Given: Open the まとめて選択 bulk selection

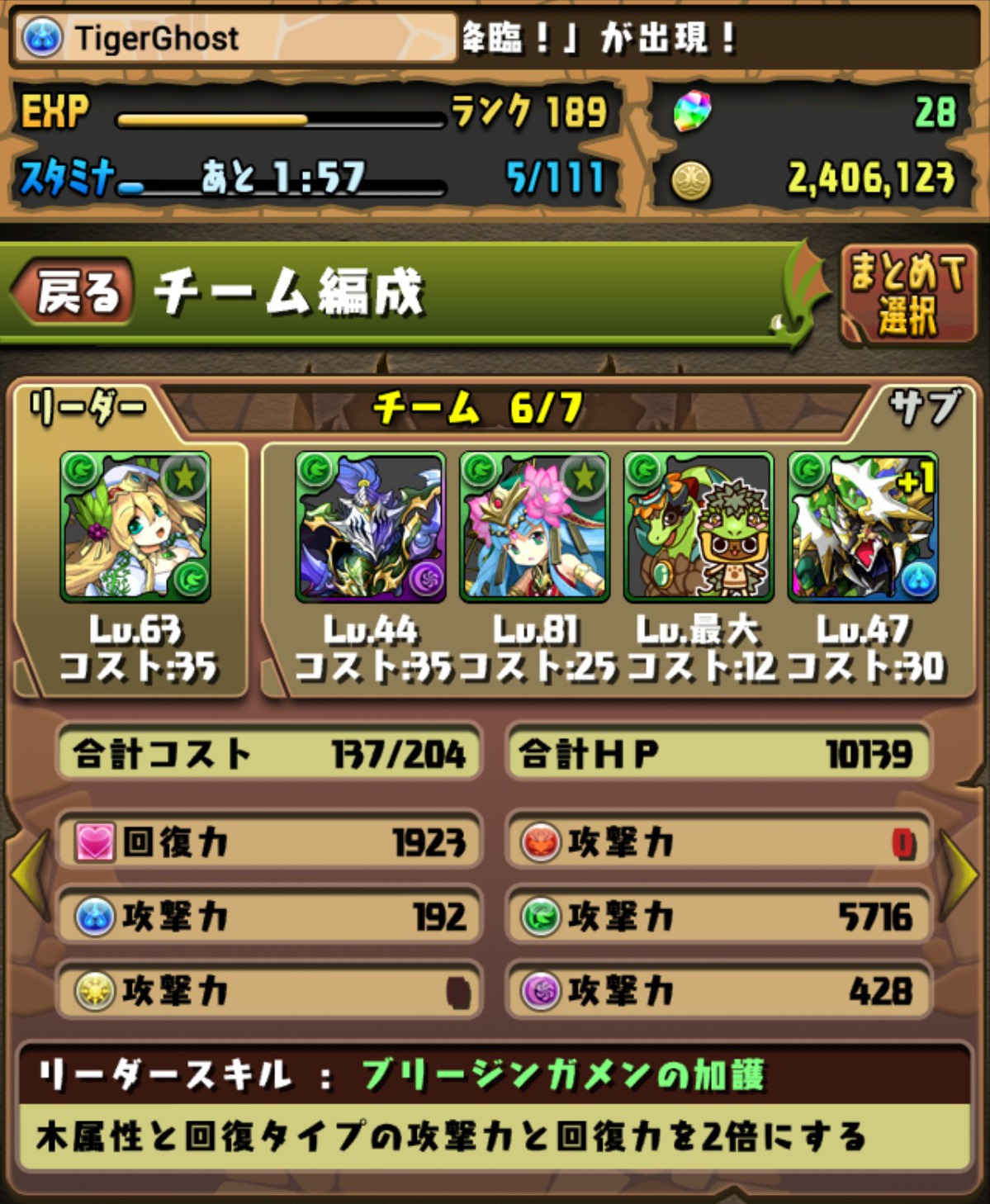Looking at the screenshot, I should [x=906, y=293].
